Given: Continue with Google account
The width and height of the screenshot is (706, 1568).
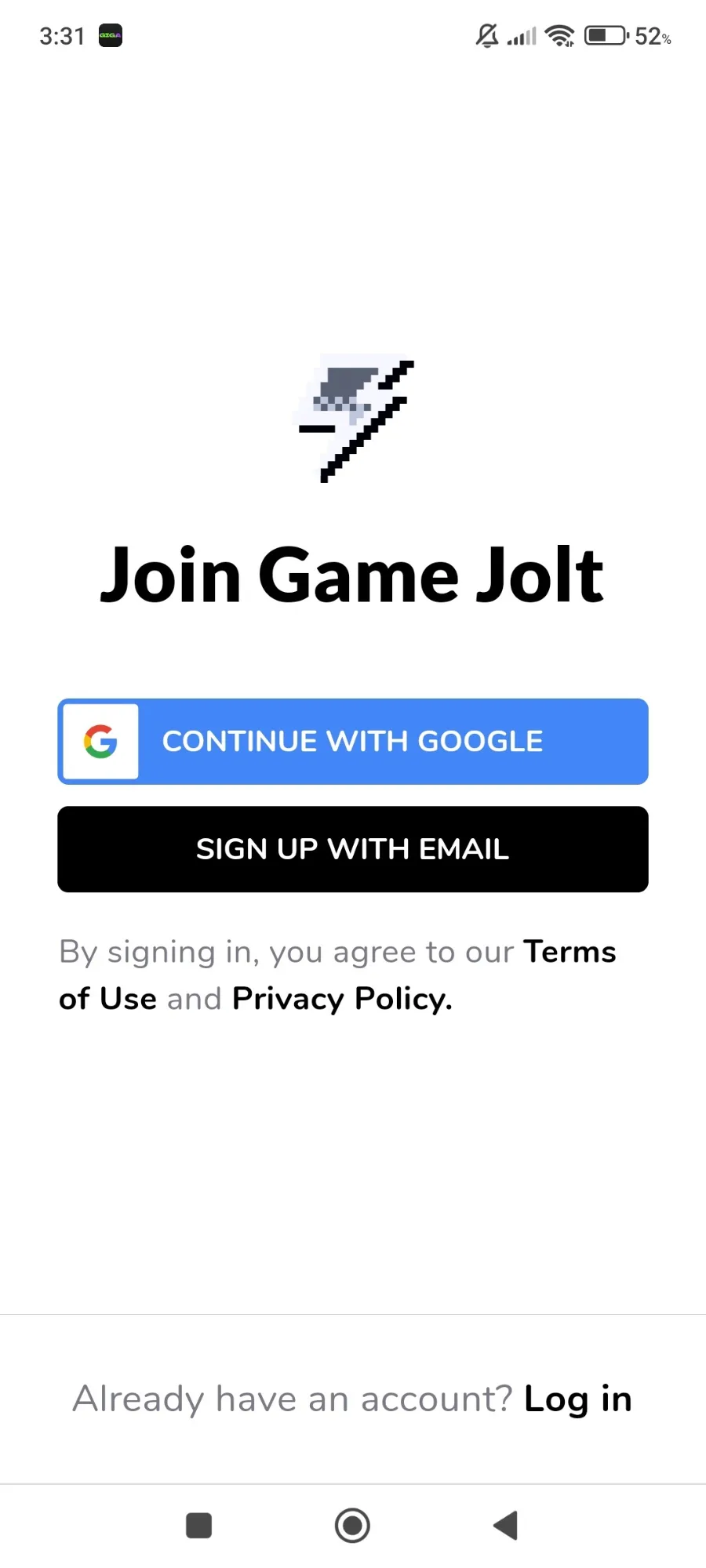Looking at the screenshot, I should [353, 741].
